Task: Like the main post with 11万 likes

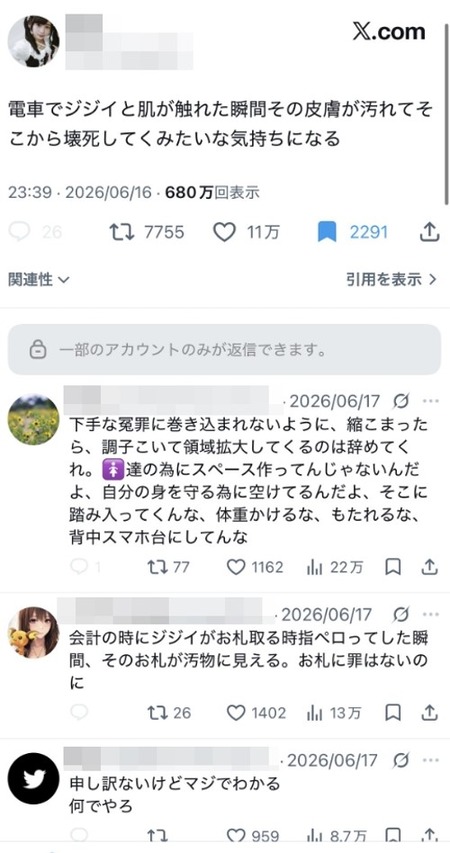Action: click(246, 233)
